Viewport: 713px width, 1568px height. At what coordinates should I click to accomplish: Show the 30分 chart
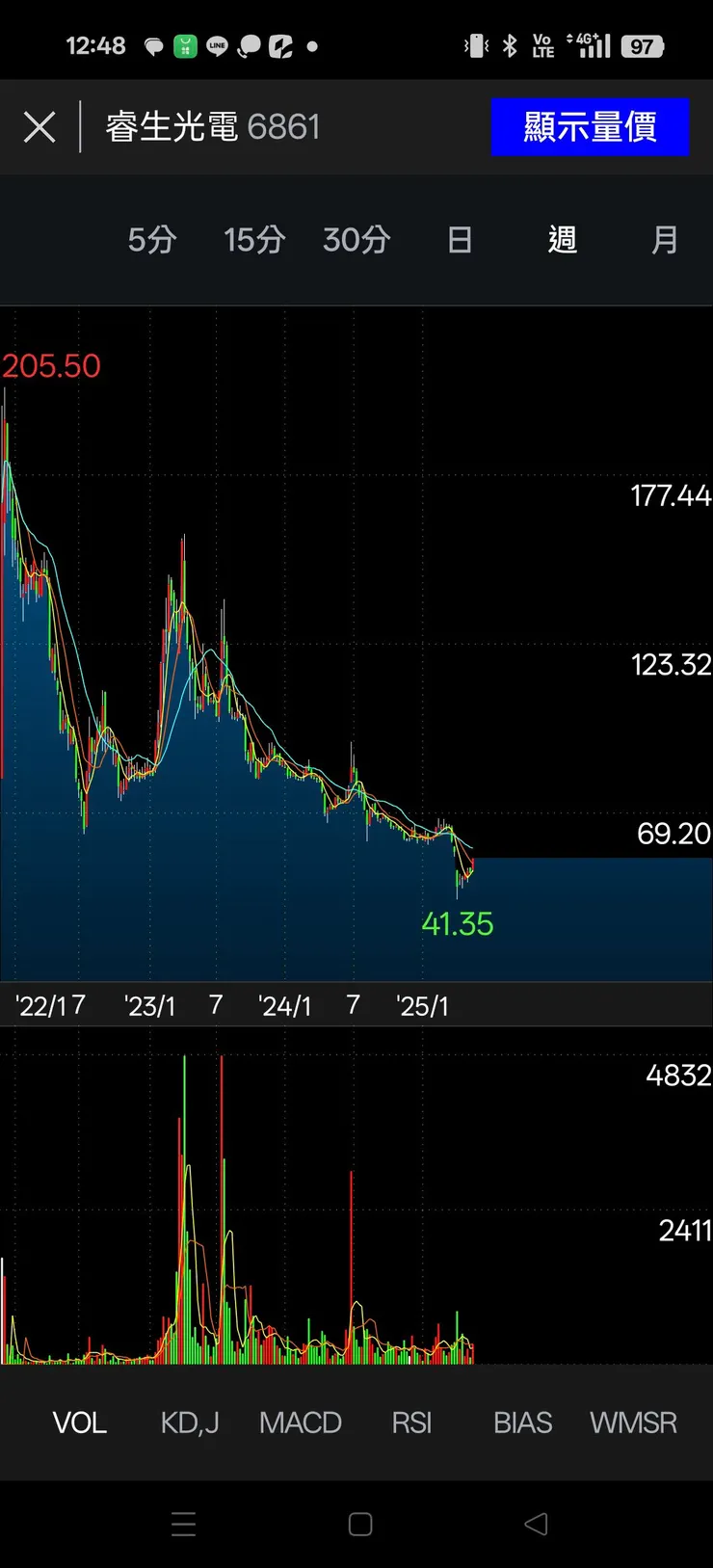(356, 240)
